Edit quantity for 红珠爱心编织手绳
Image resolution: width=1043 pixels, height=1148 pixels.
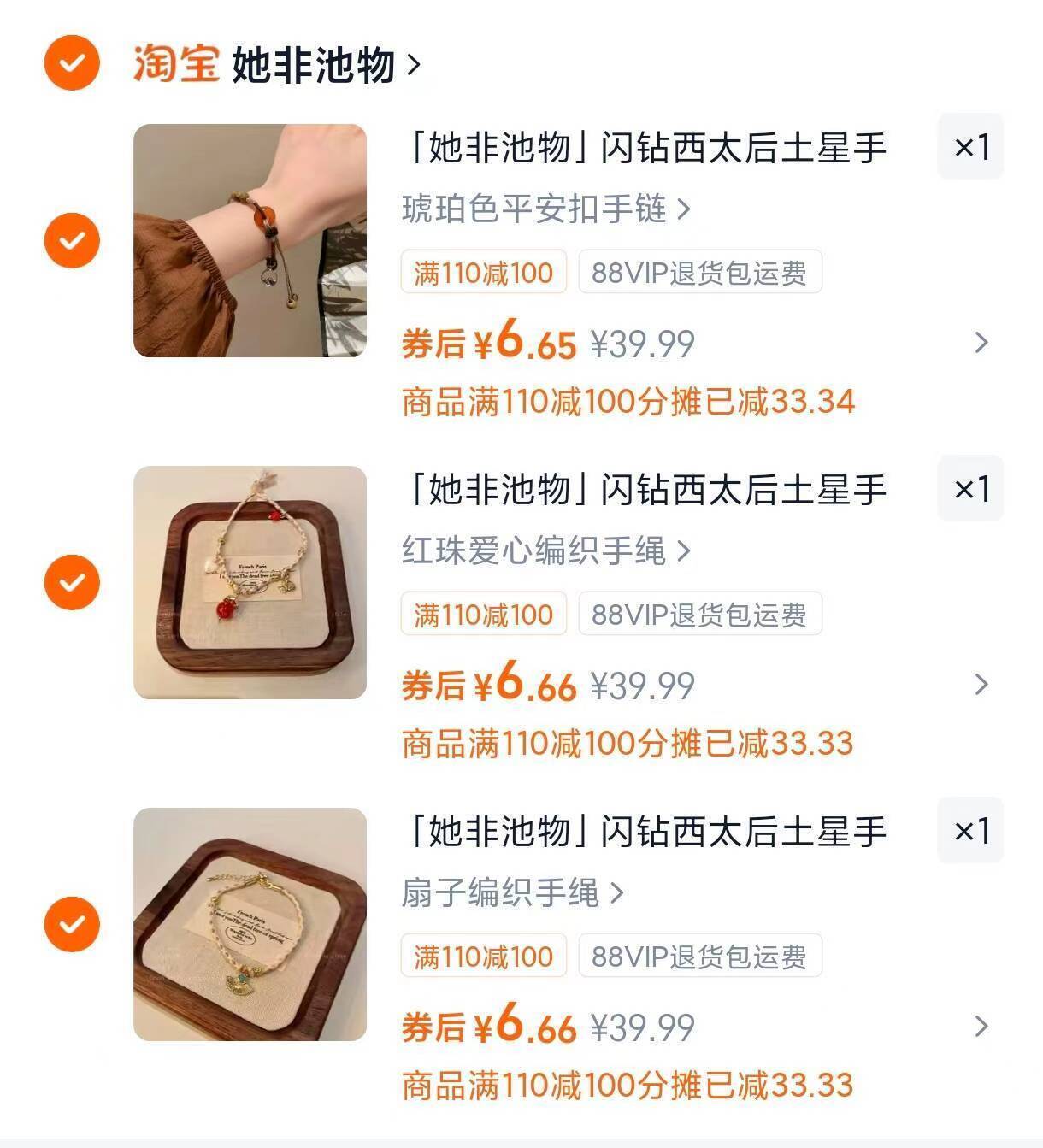[x=970, y=489]
